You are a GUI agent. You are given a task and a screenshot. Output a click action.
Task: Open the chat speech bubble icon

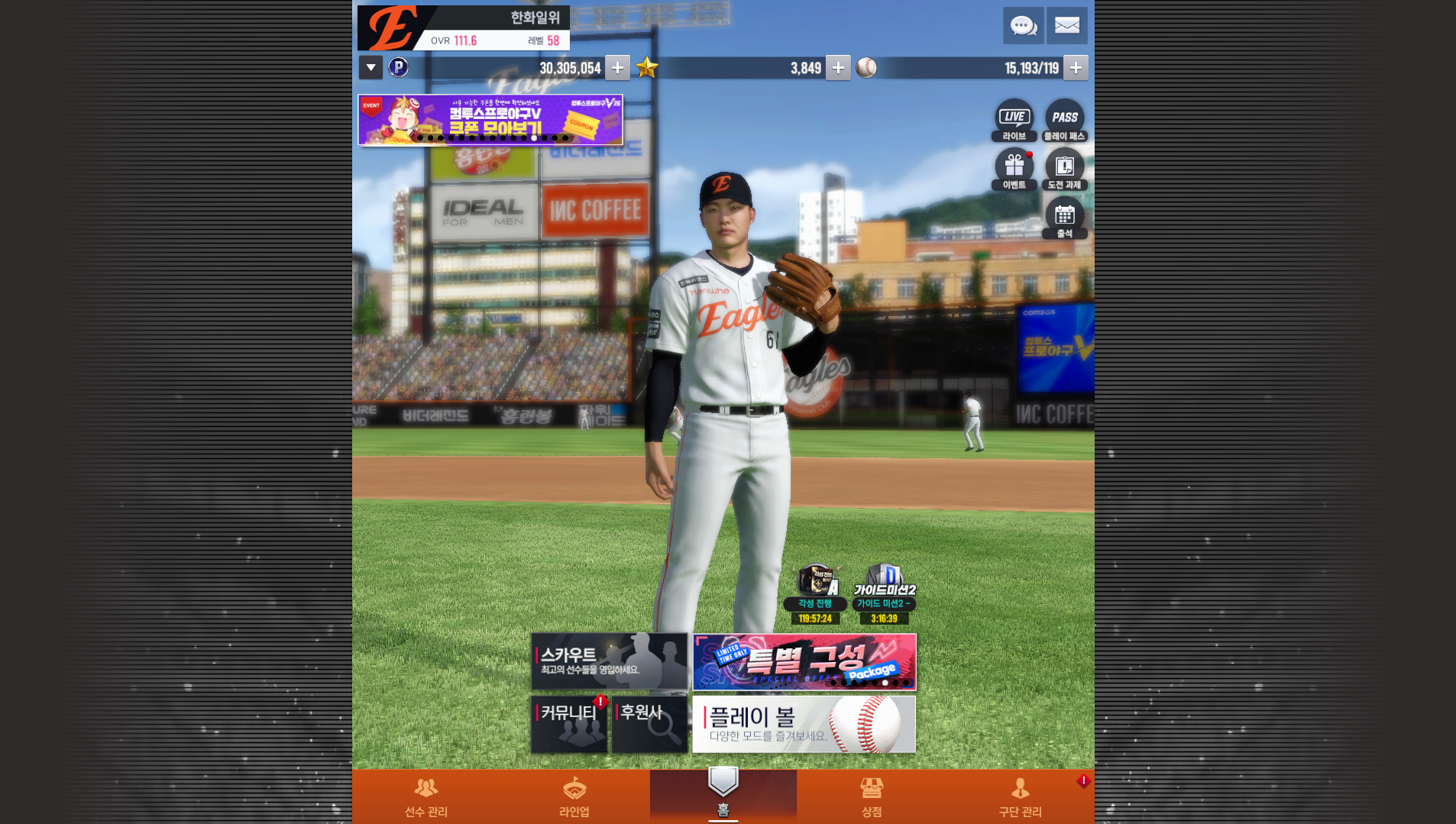click(1023, 26)
